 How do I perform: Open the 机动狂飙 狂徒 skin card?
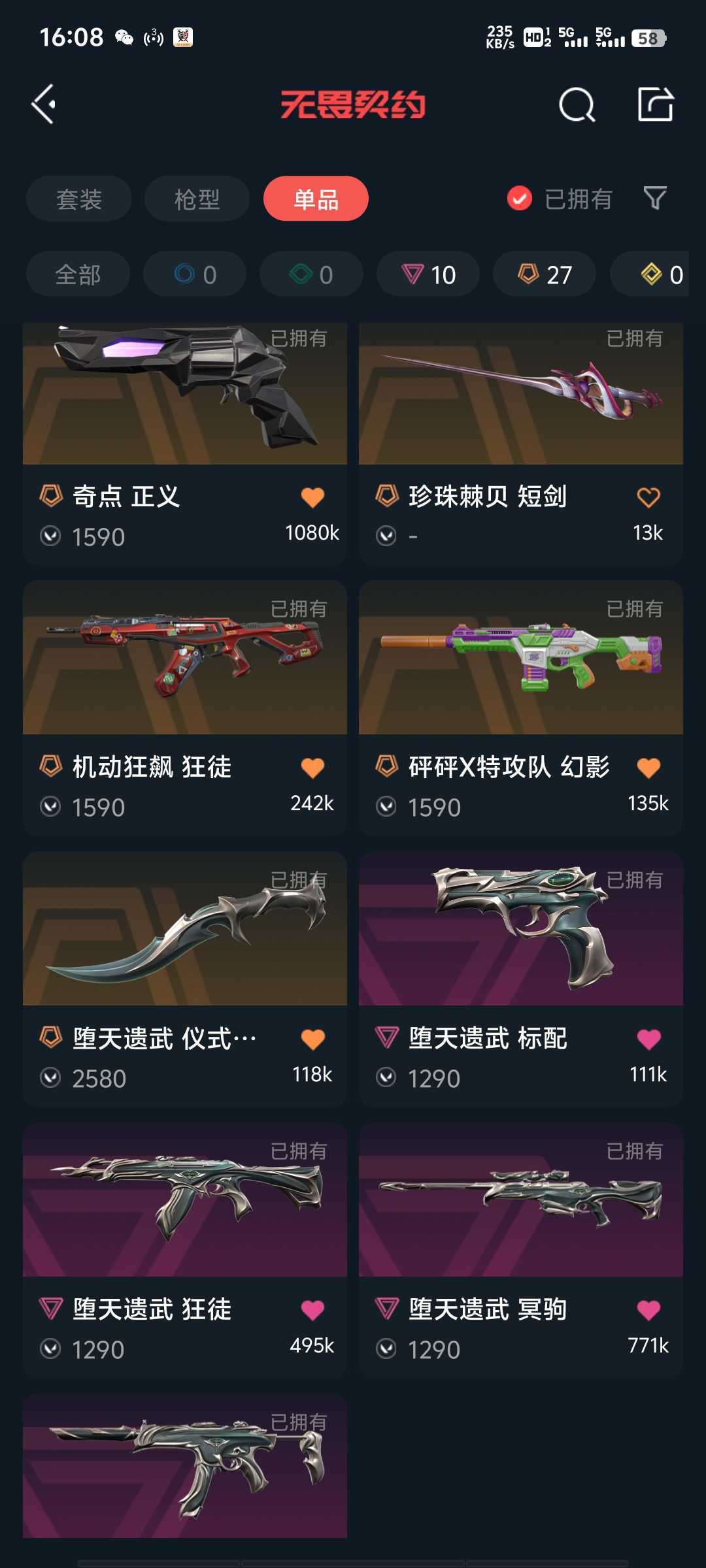tap(185, 708)
